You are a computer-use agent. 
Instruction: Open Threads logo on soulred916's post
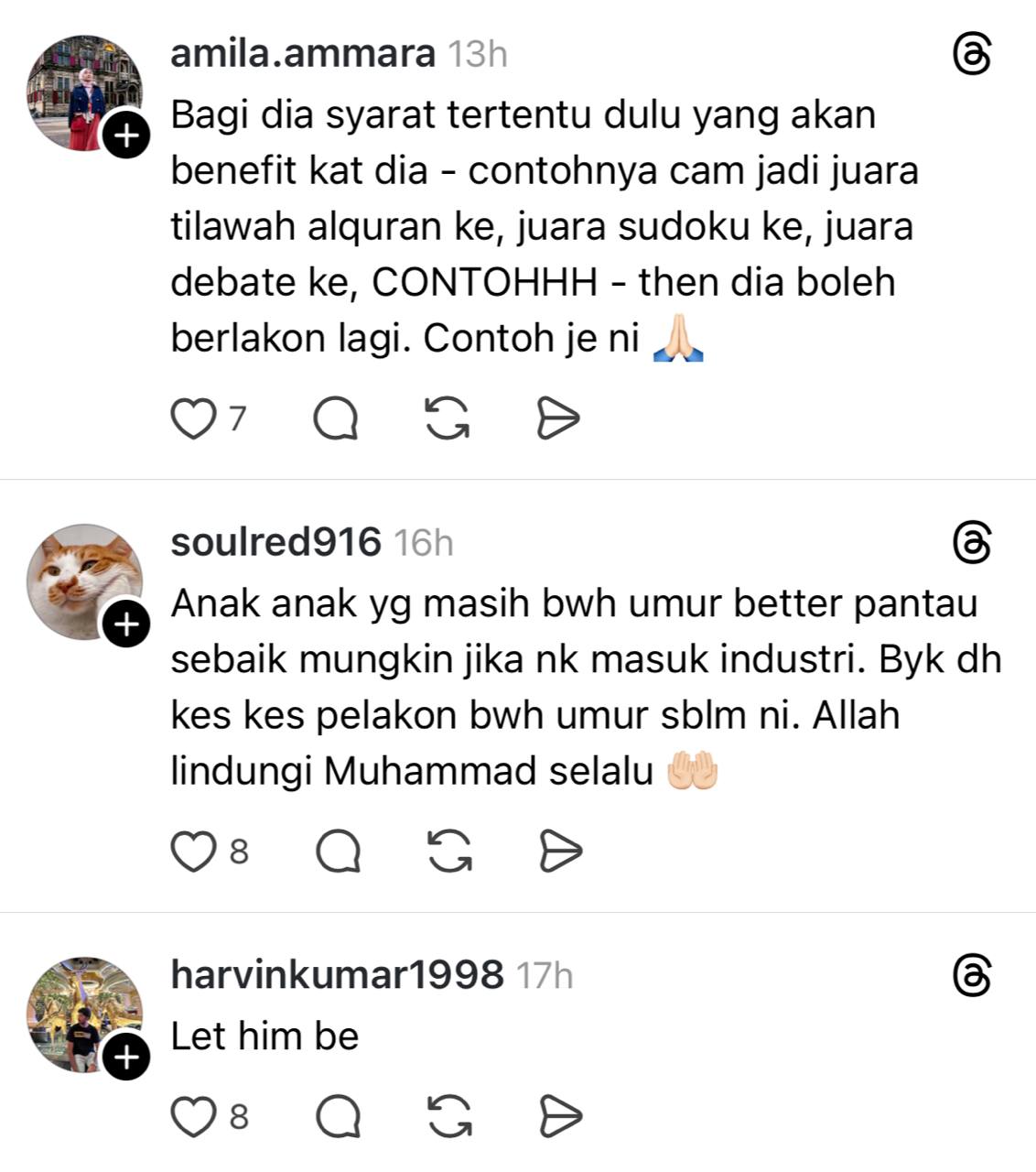pyautogui.click(x=971, y=543)
